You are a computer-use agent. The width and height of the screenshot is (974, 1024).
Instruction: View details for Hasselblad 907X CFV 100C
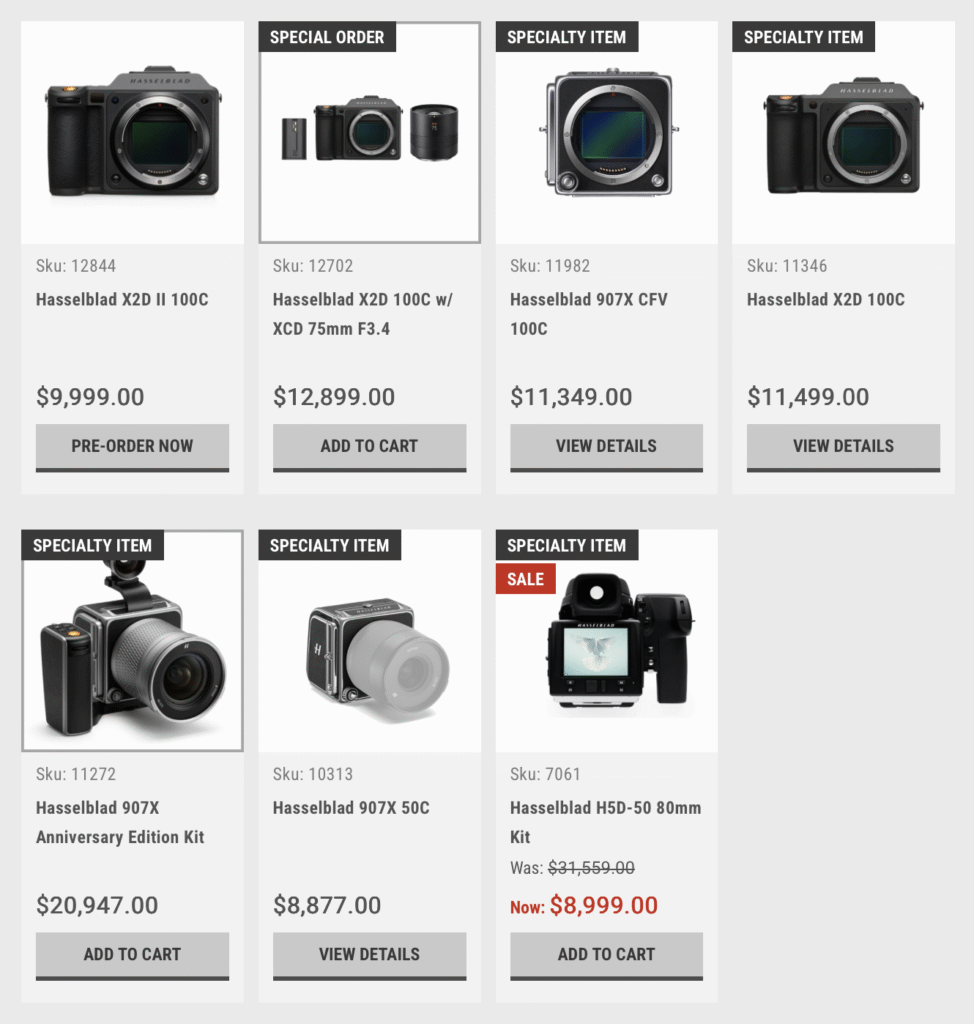606,446
